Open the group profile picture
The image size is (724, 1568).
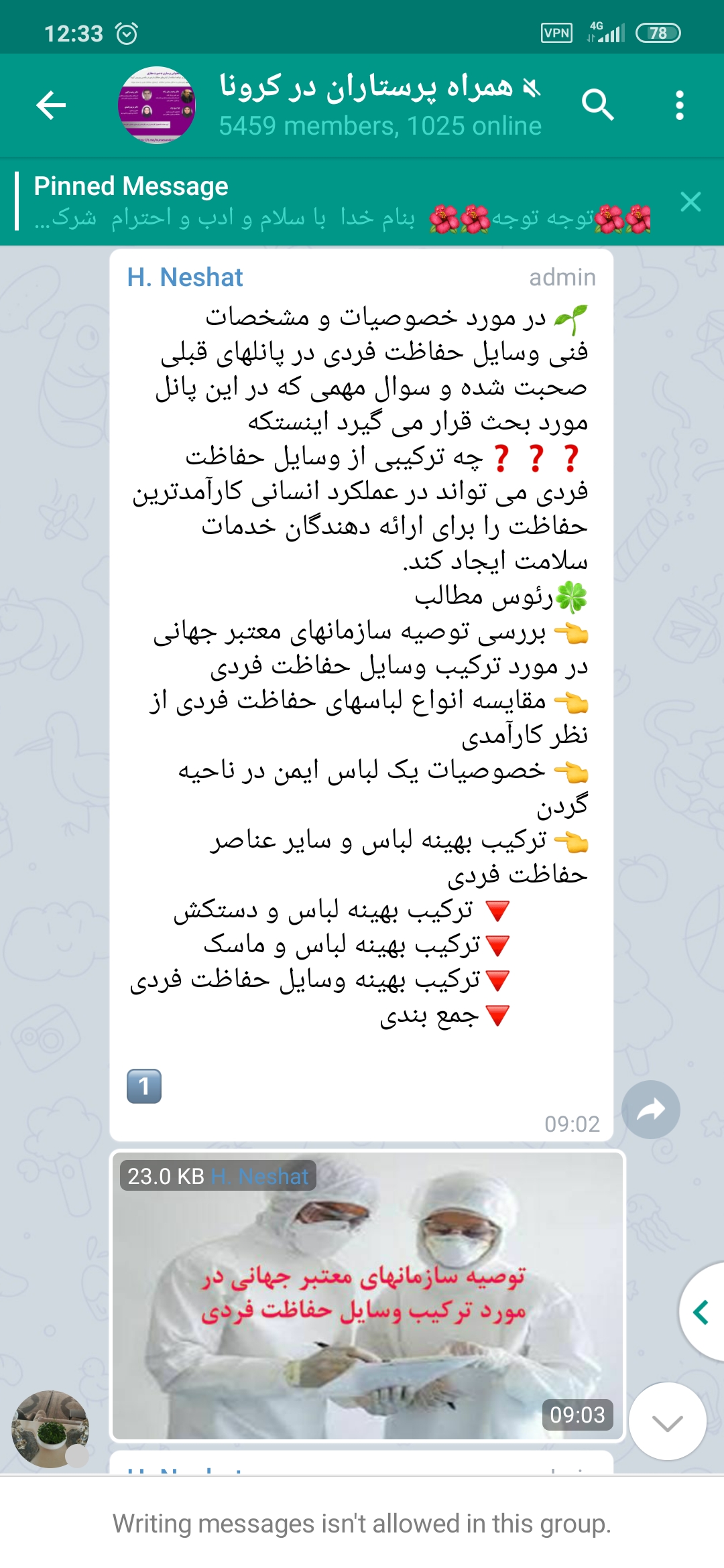[x=157, y=105]
